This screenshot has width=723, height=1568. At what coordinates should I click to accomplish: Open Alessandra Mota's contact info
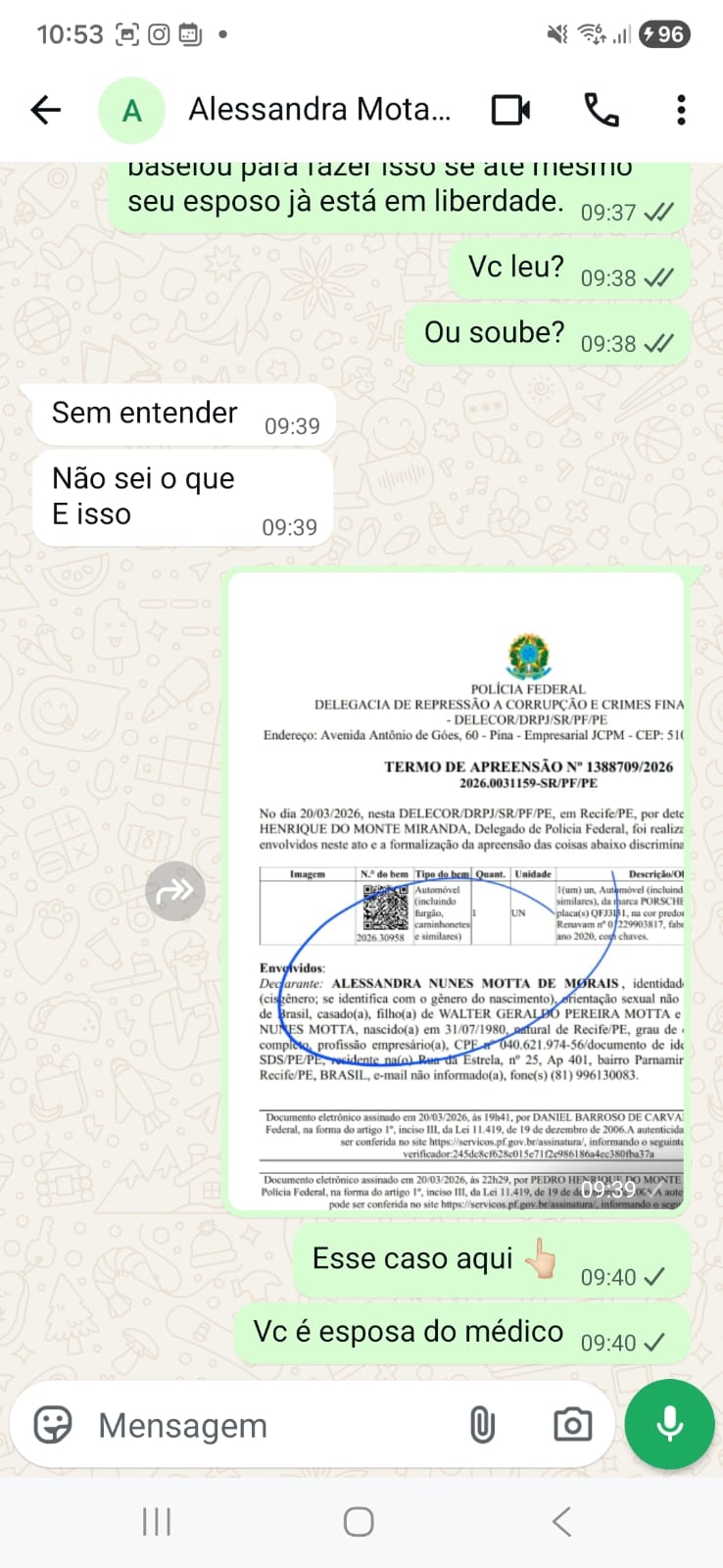click(x=318, y=110)
